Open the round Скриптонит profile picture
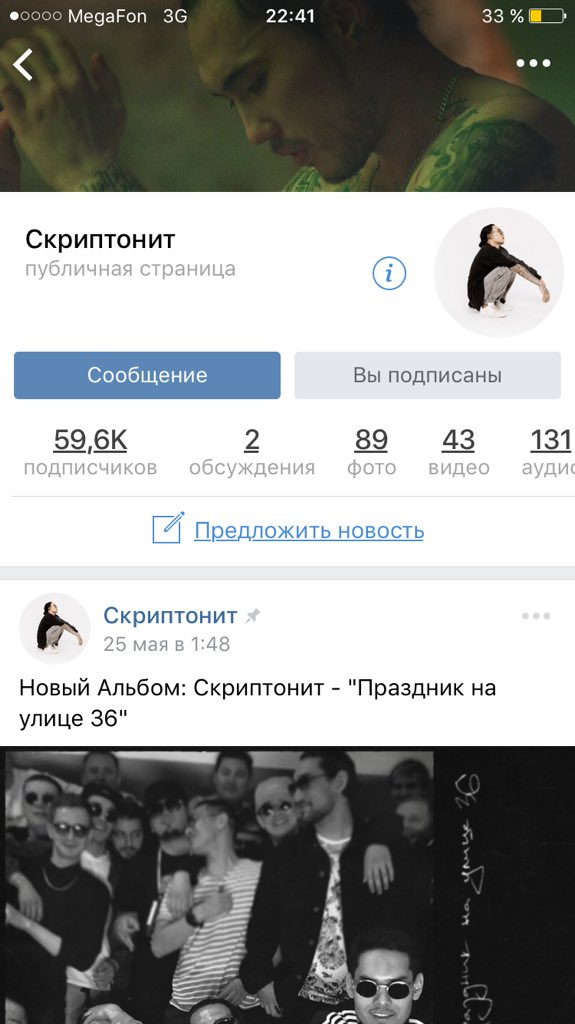 click(499, 272)
